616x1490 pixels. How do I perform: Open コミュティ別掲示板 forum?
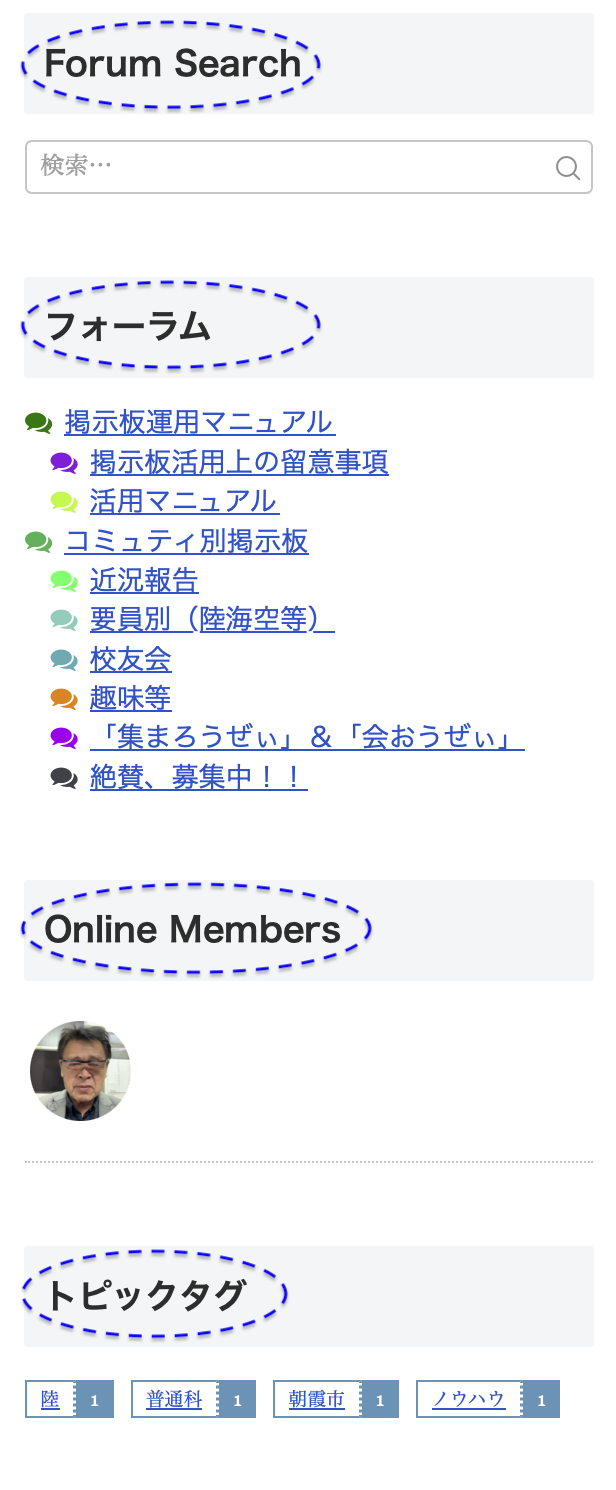click(187, 541)
